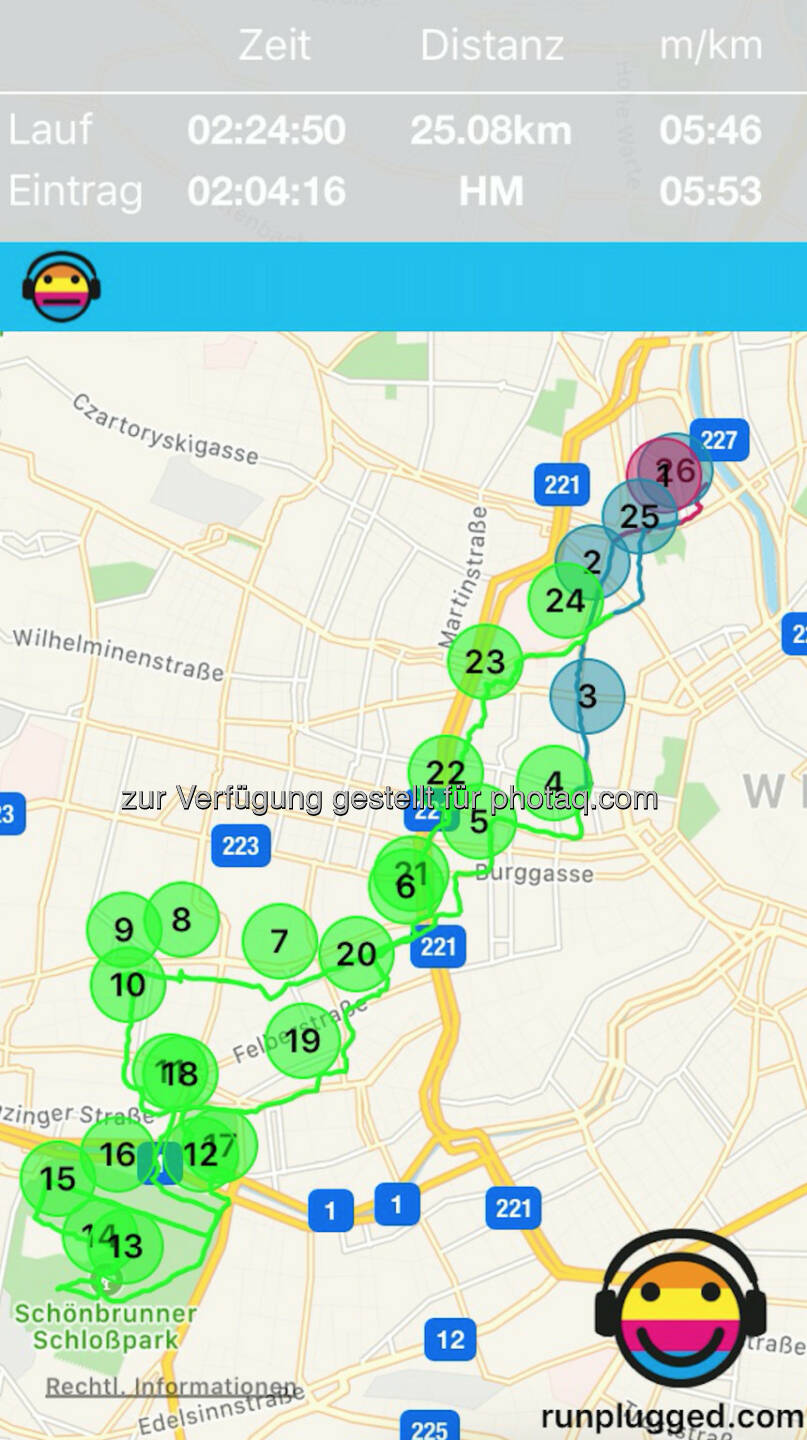Select kilometer marker 3 on the route

click(x=587, y=696)
